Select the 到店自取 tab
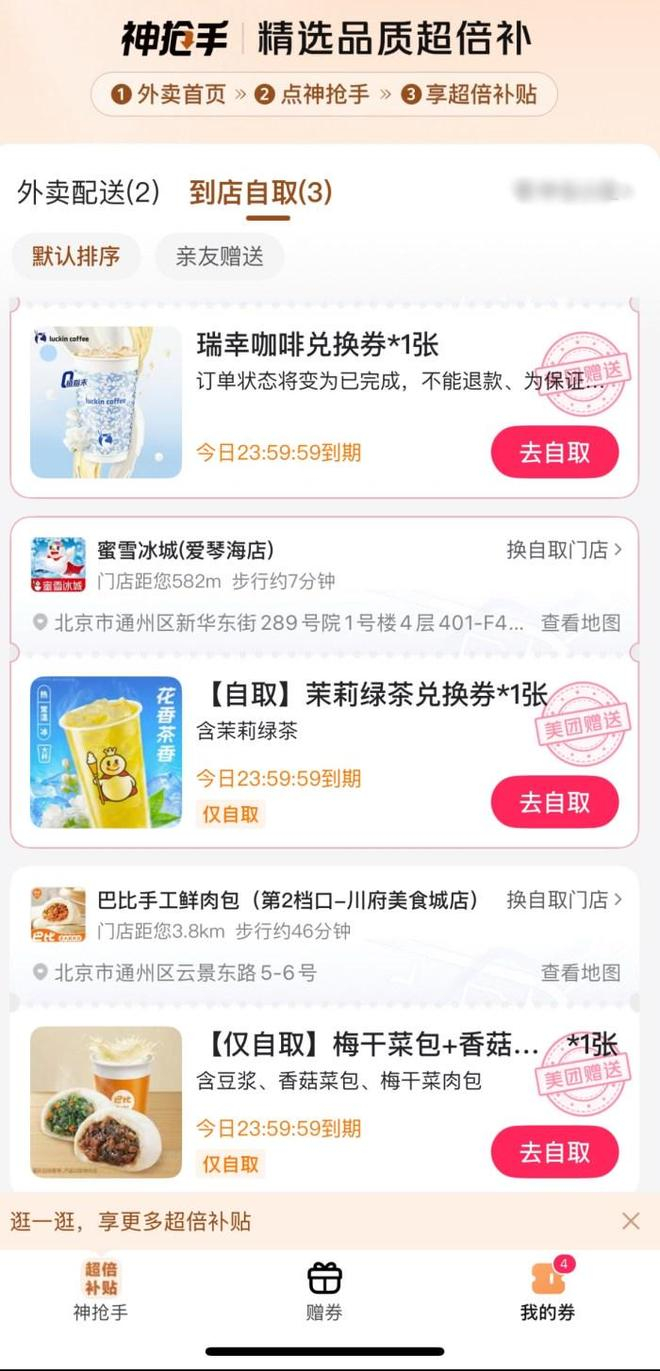 click(x=260, y=193)
